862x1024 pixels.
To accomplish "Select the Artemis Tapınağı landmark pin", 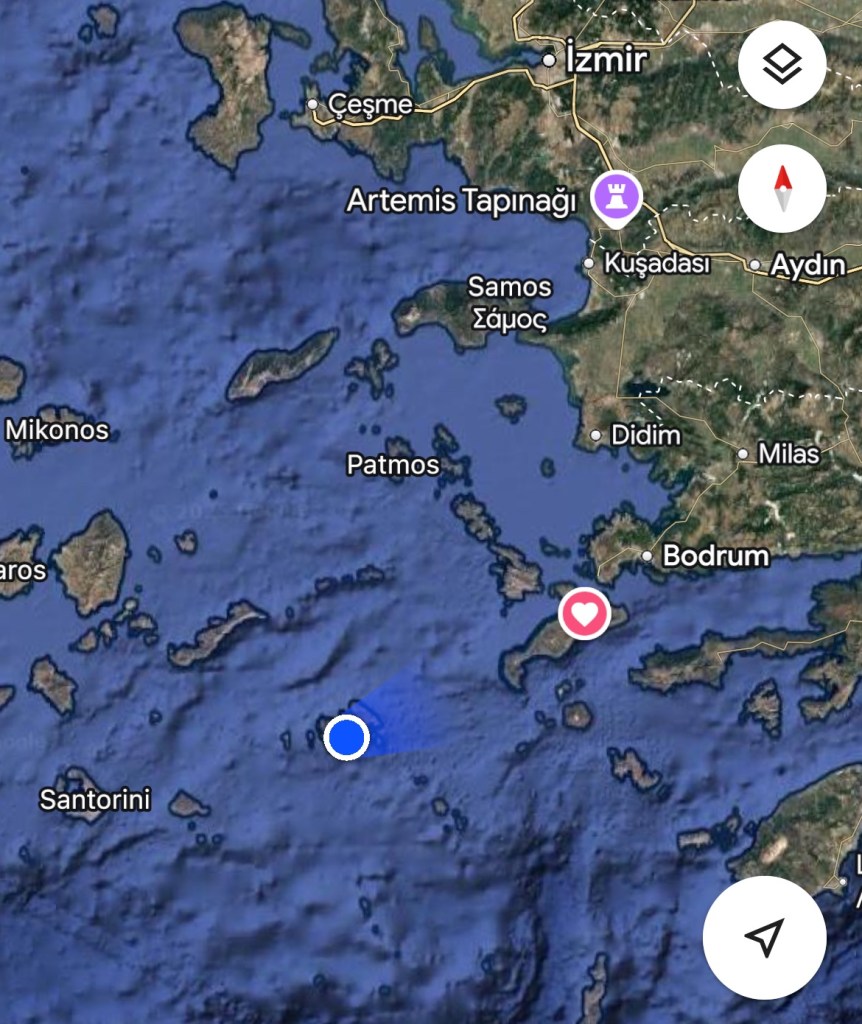I will tap(616, 195).
